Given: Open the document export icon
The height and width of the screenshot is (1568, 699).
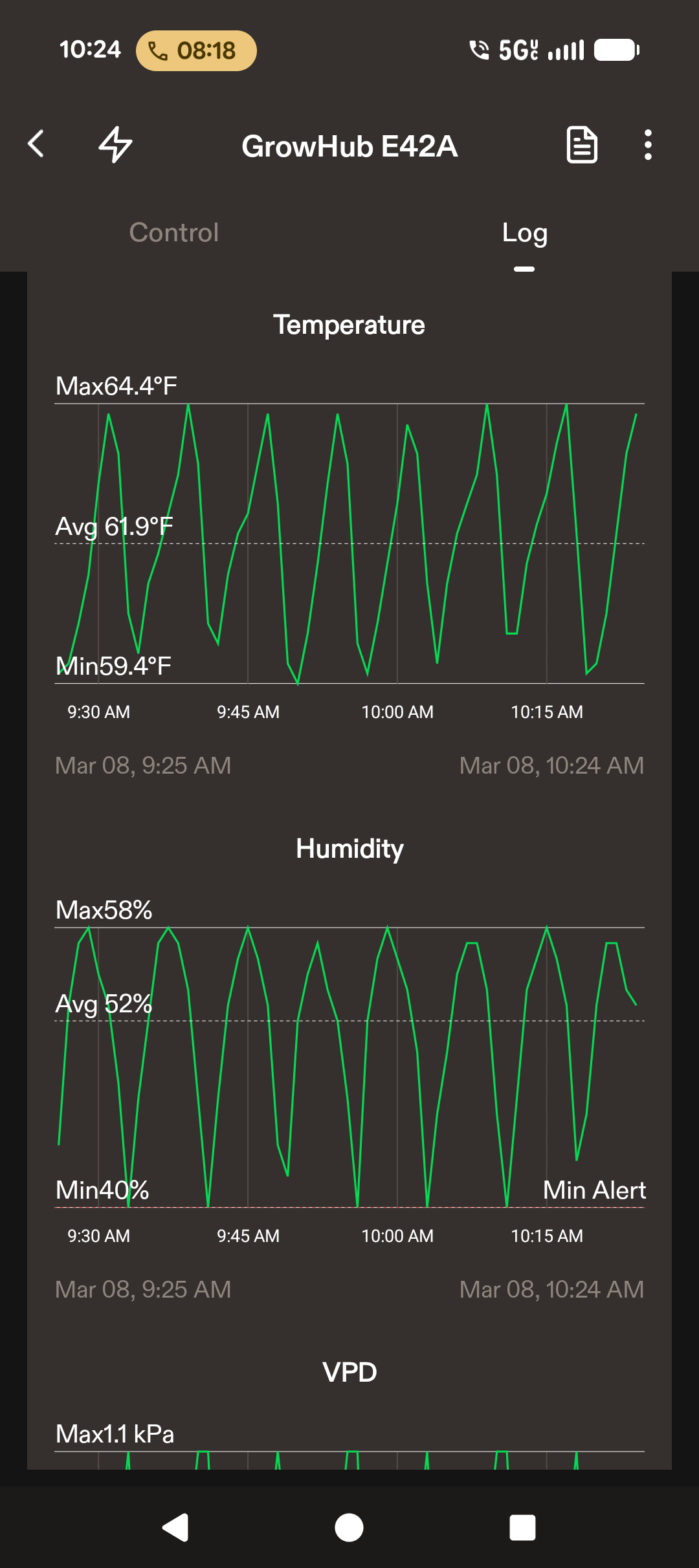Looking at the screenshot, I should coord(582,145).
